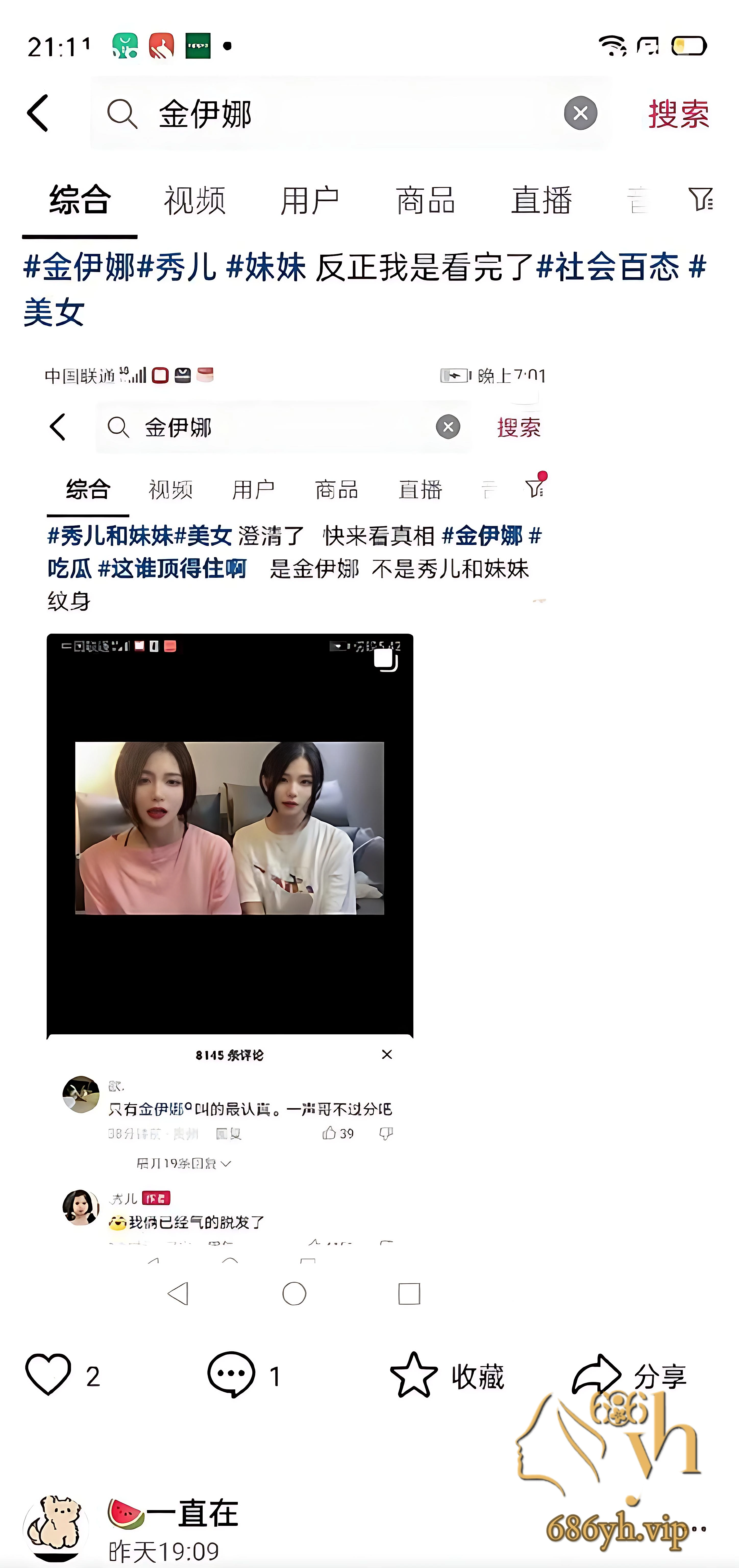Open the comments on this post

click(231, 1375)
